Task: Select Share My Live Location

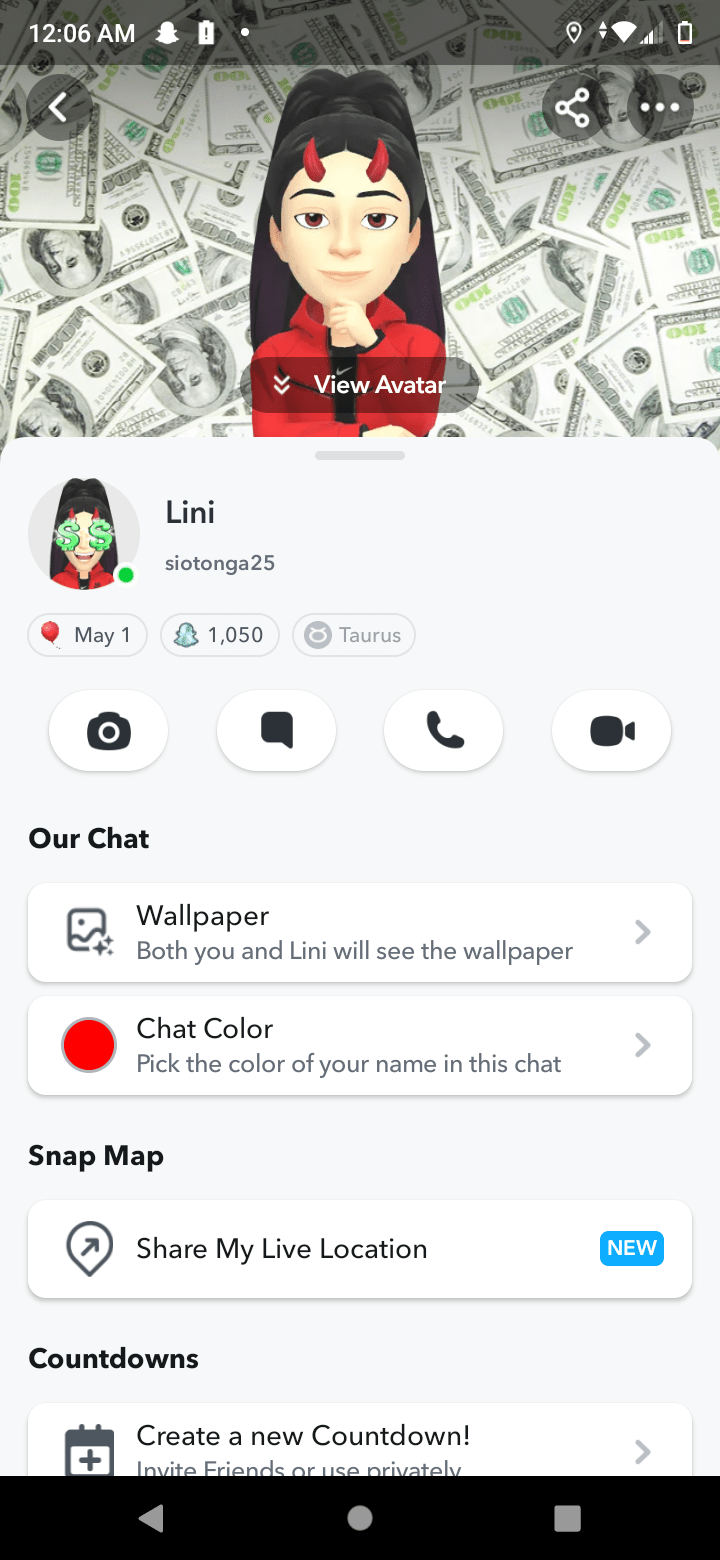Action: click(360, 1248)
